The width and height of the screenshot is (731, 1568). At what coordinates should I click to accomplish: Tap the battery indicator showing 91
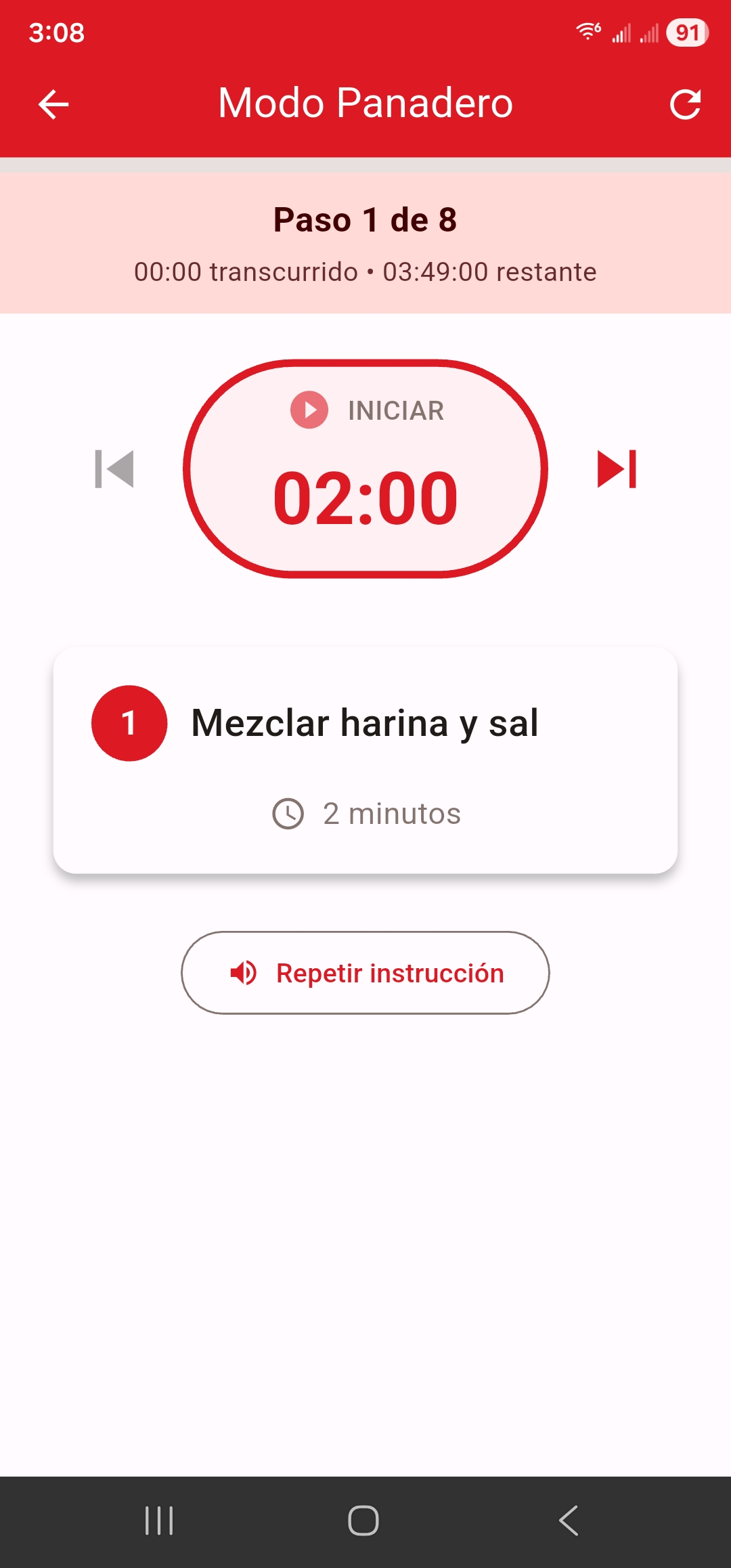(686, 30)
